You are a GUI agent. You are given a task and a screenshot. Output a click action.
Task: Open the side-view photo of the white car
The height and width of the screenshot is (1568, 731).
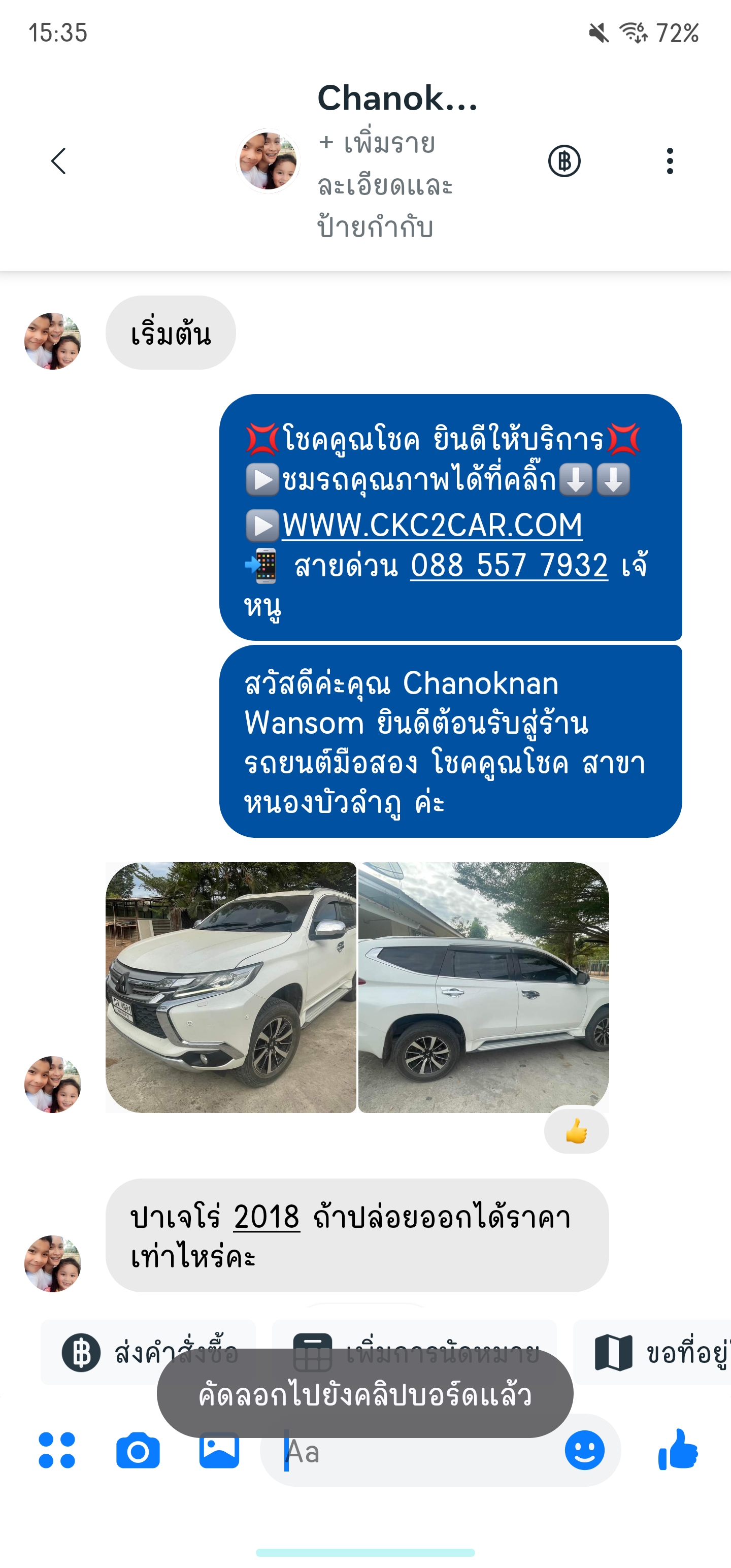[483, 987]
